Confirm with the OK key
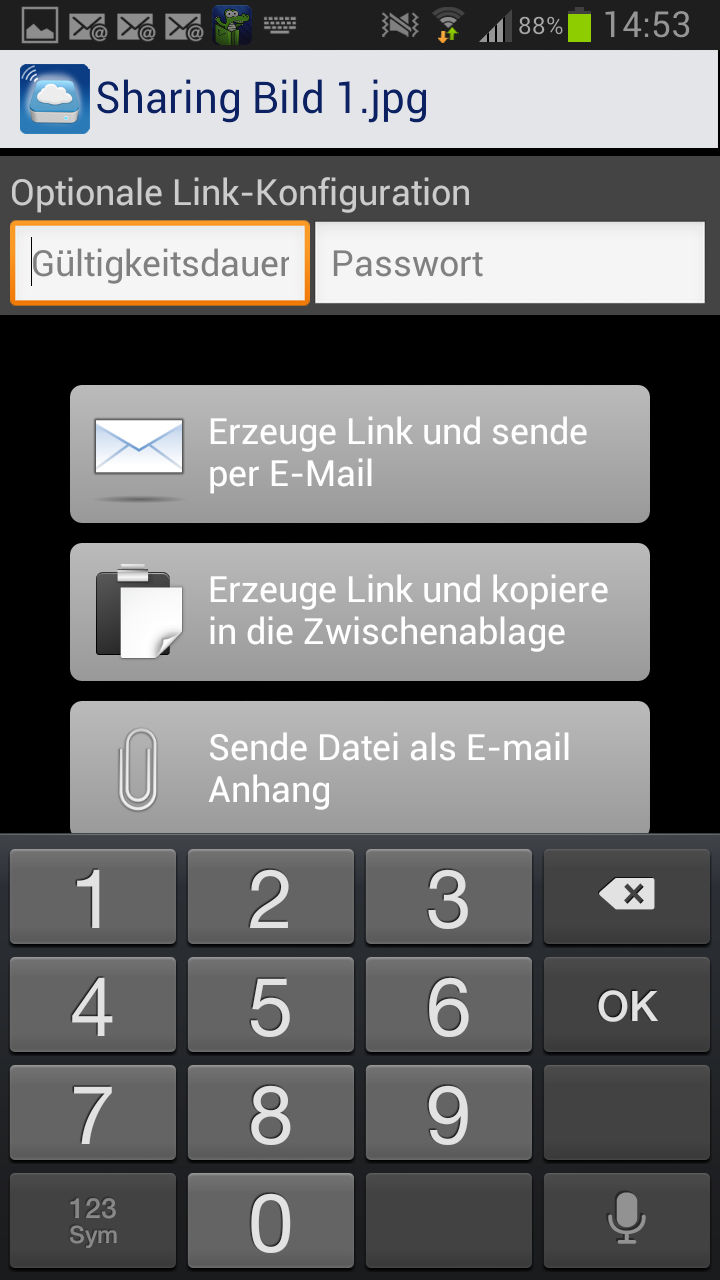Viewport: 720px width, 1280px height. pos(627,1006)
